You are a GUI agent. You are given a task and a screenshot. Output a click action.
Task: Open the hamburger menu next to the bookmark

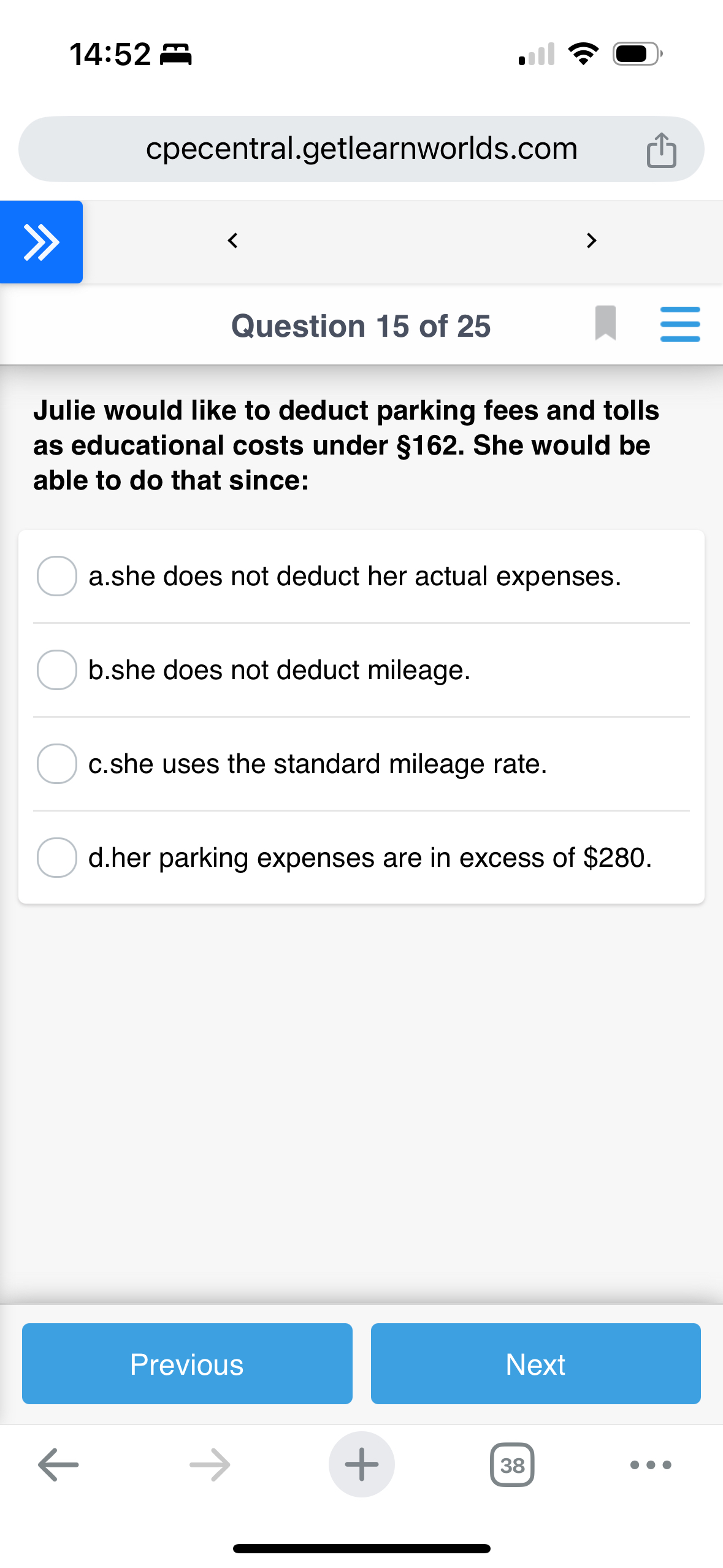[680, 325]
